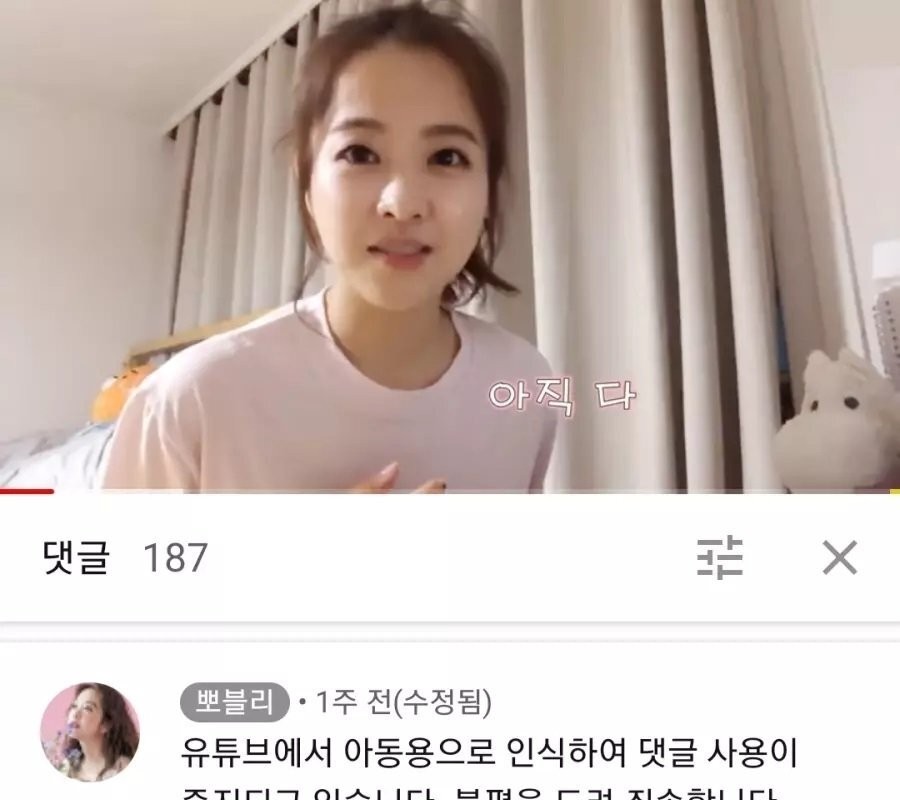
Task: Open the comment sort options icon
Action: tap(720, 557)
